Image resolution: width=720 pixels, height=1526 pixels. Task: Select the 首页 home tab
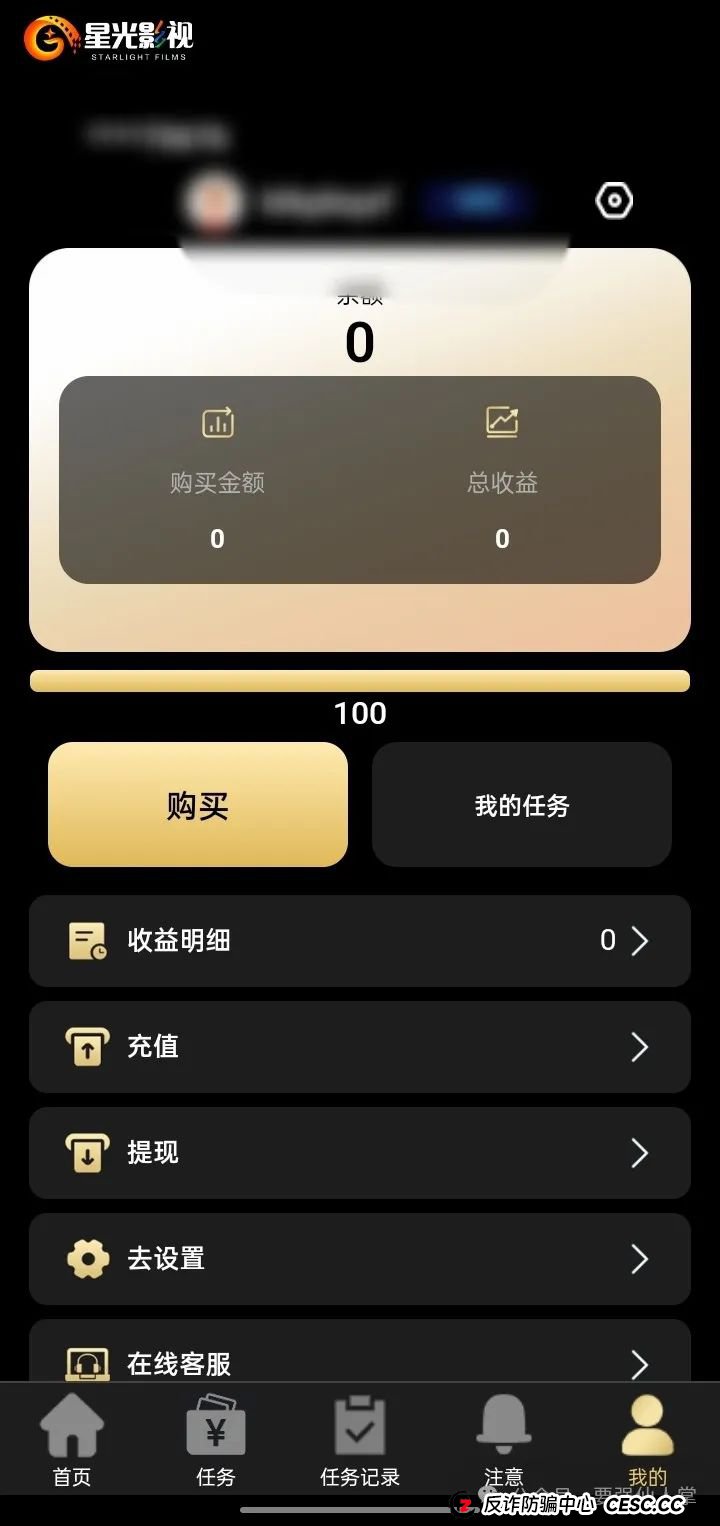(x=71, y=1440)
